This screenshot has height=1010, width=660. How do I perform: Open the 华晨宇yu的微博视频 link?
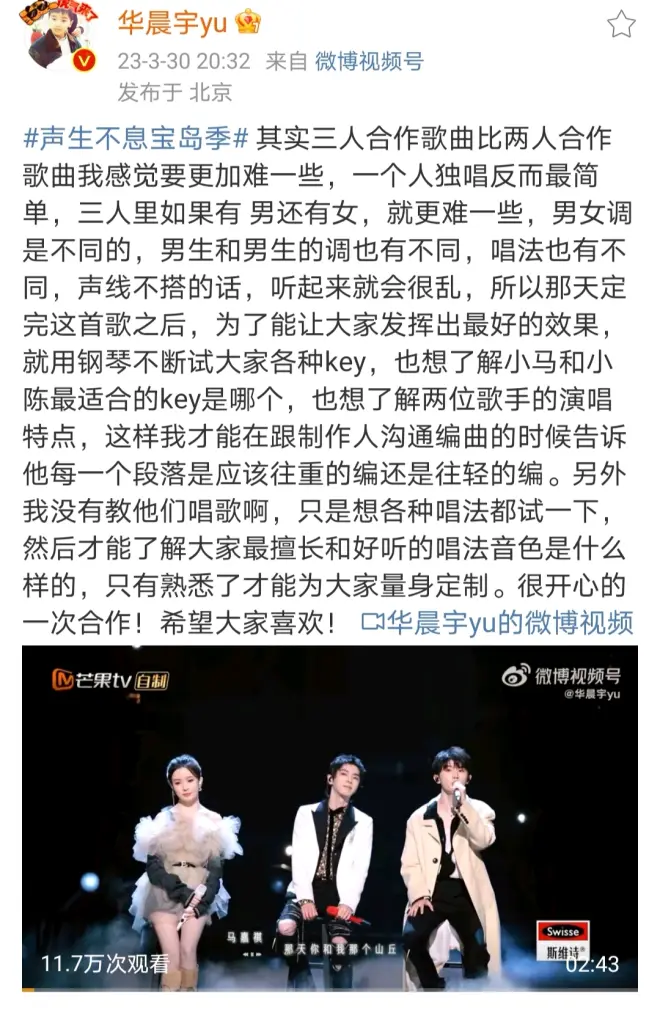point(498,624)
